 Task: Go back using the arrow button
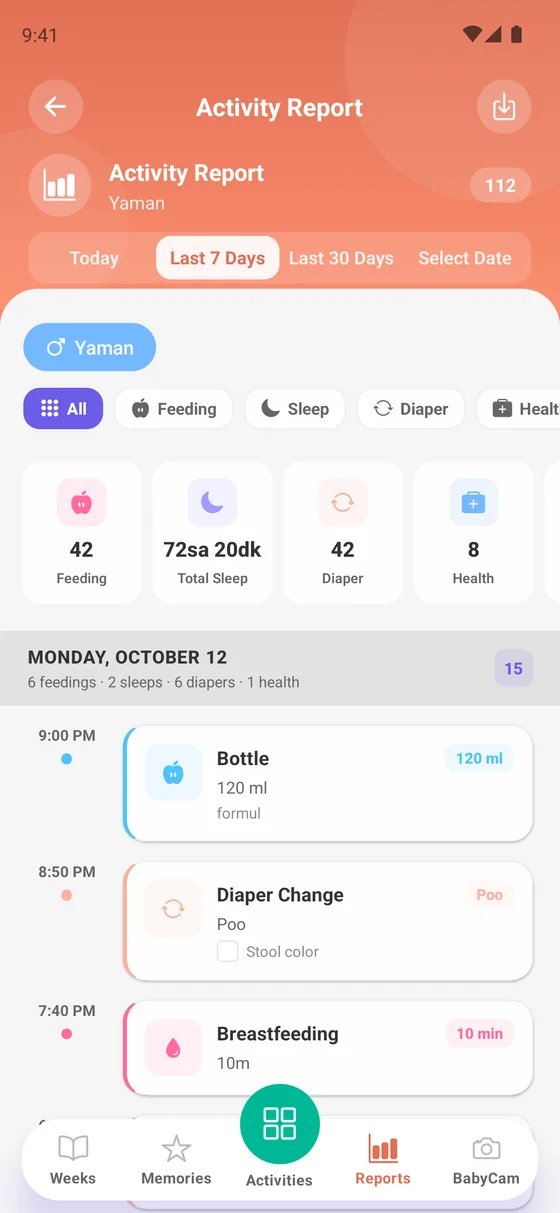pyautogui.click(x=55, y=107)
